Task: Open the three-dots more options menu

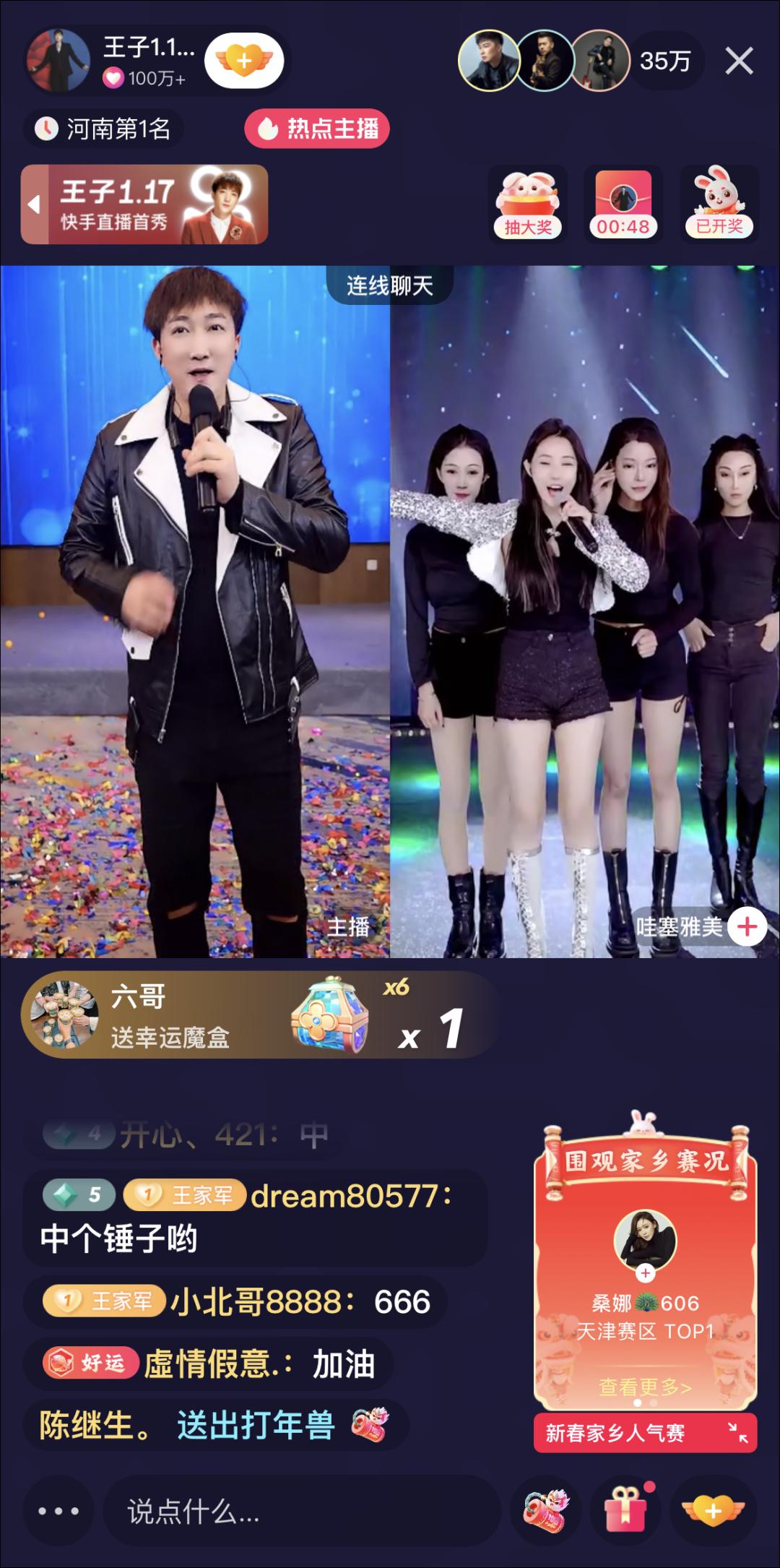Action: point(58,1511)
